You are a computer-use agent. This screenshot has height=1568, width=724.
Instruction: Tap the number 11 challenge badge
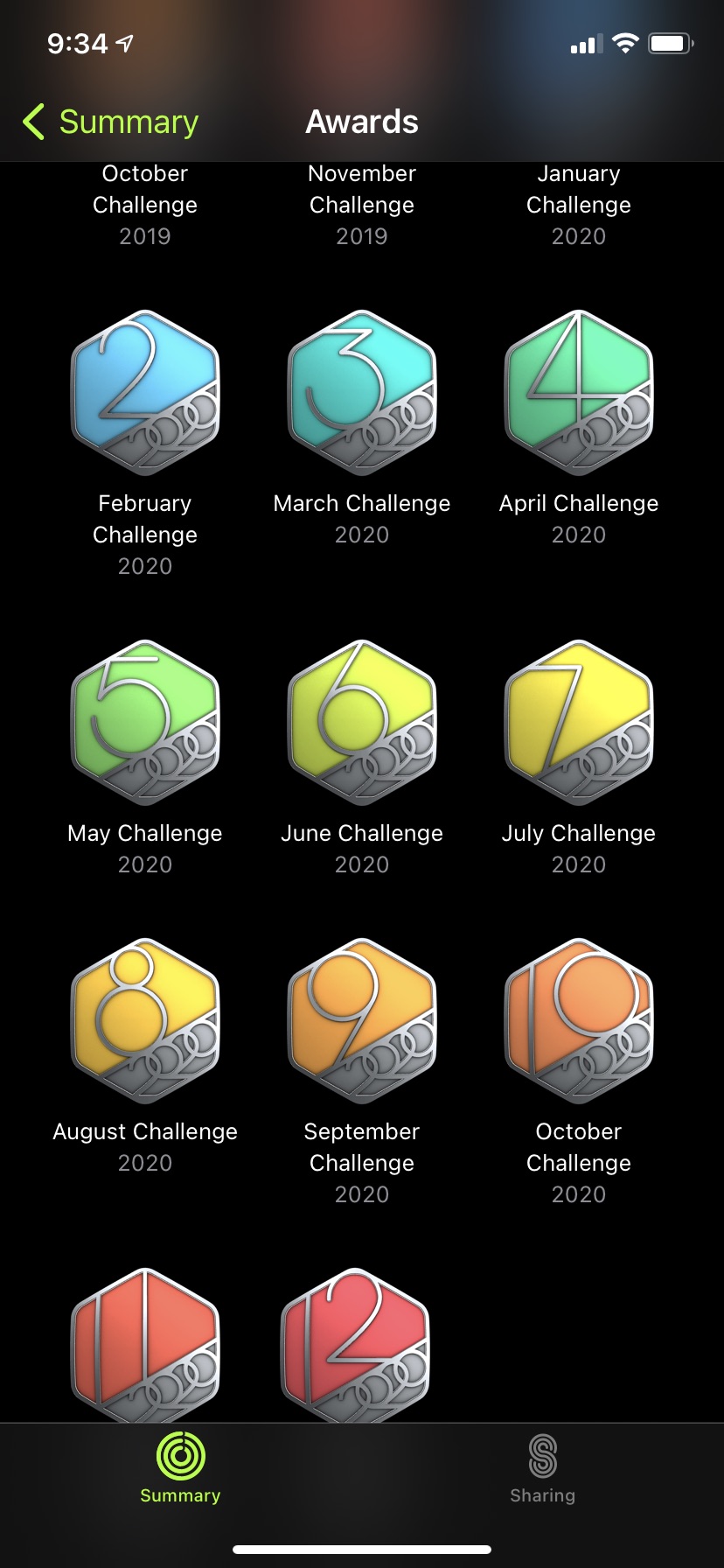point(145,1343)
